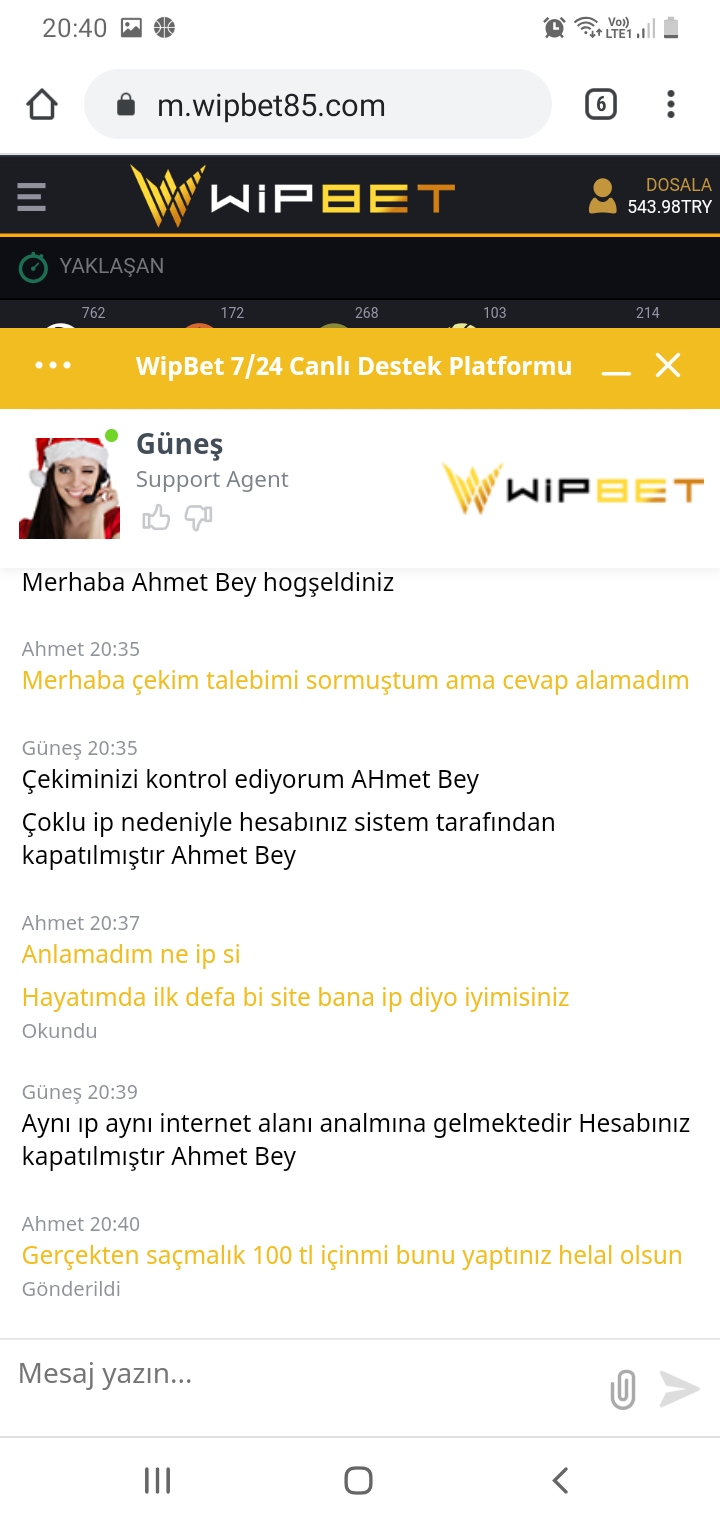Close the live support chat

pyautogui.click(x=668, y=365)
